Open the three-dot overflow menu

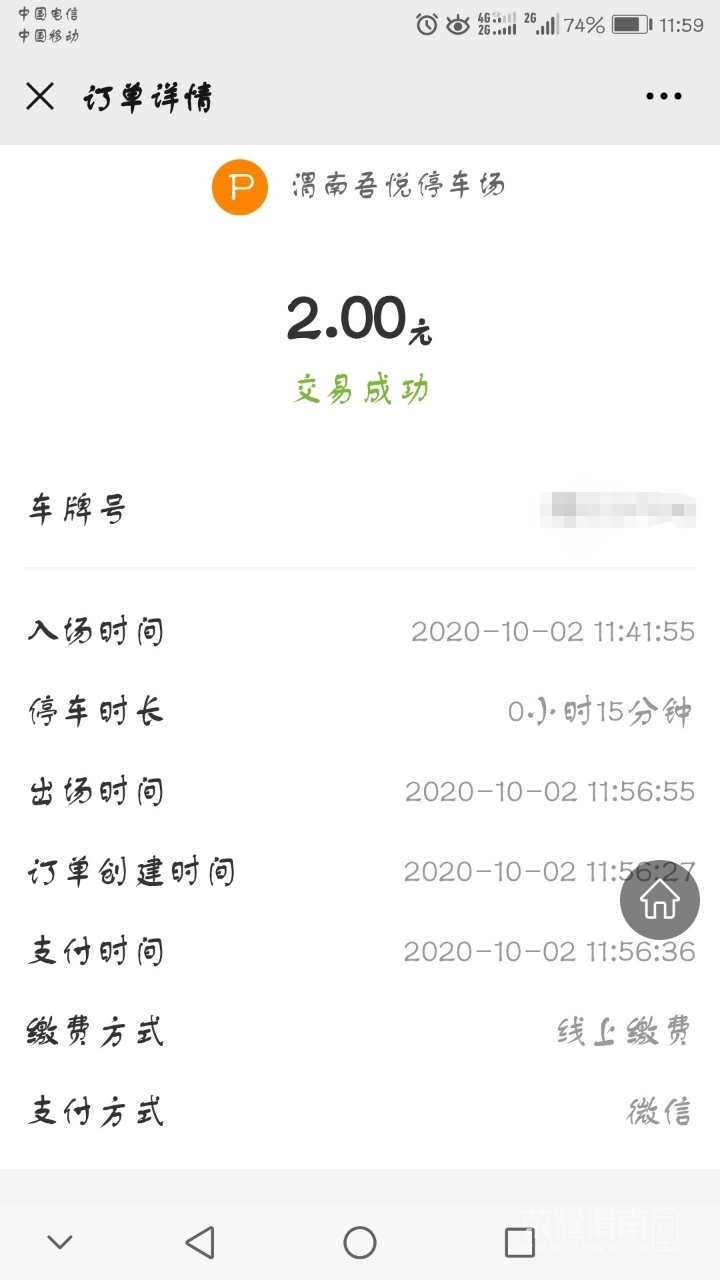(x=663, y=97)
